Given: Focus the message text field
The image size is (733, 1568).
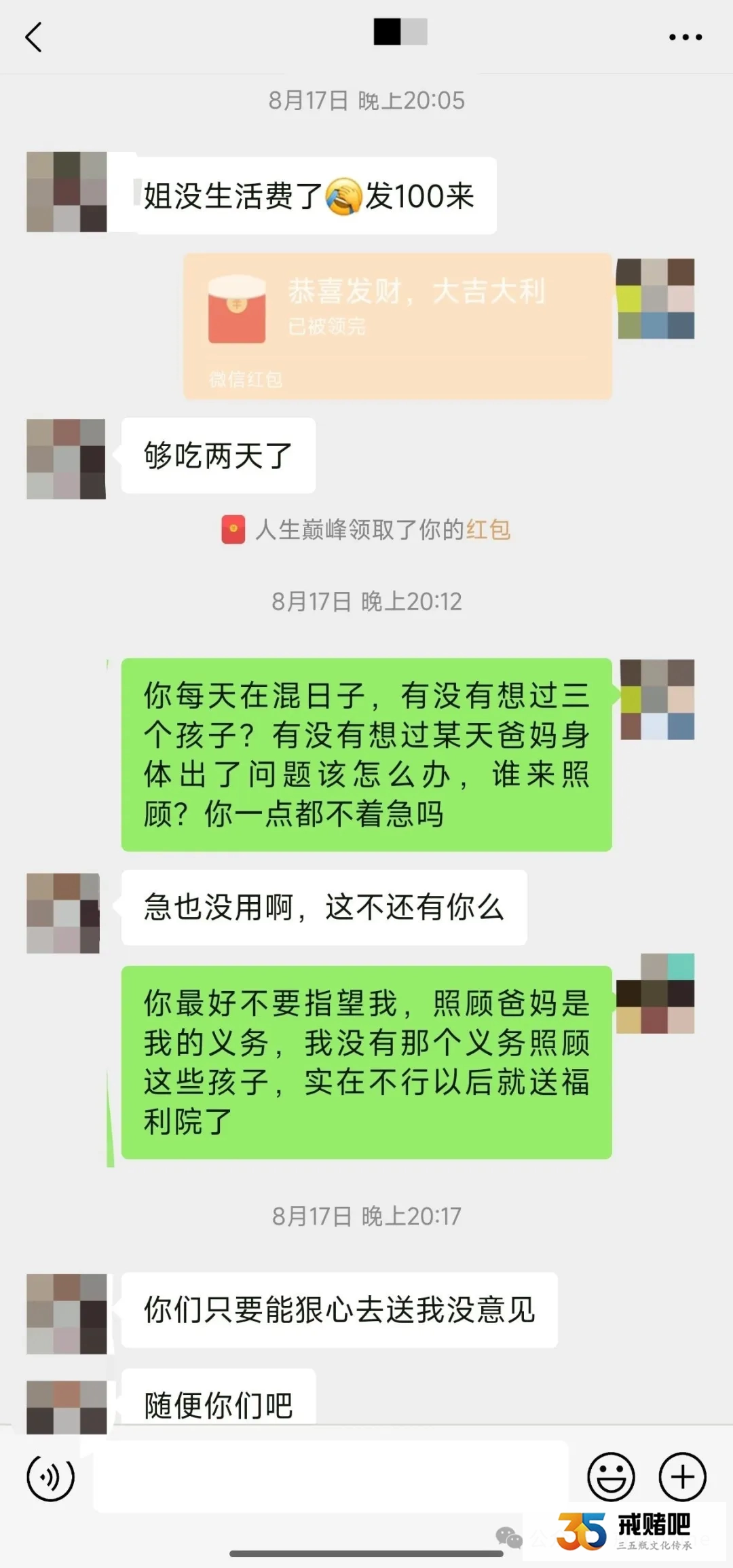Looking at the screenshot, I should [329, 1476].
